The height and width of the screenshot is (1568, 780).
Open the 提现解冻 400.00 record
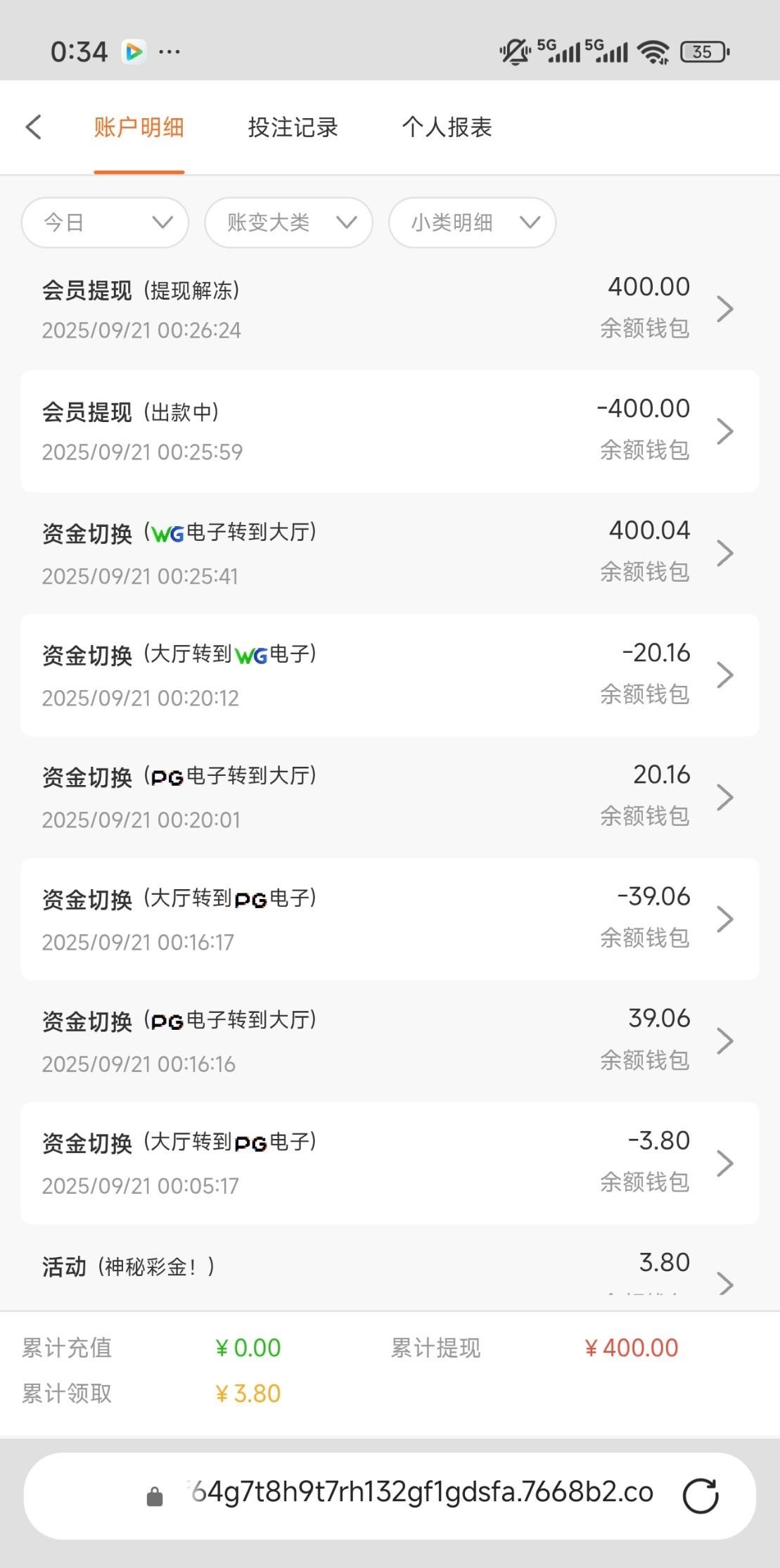[389, 309]
